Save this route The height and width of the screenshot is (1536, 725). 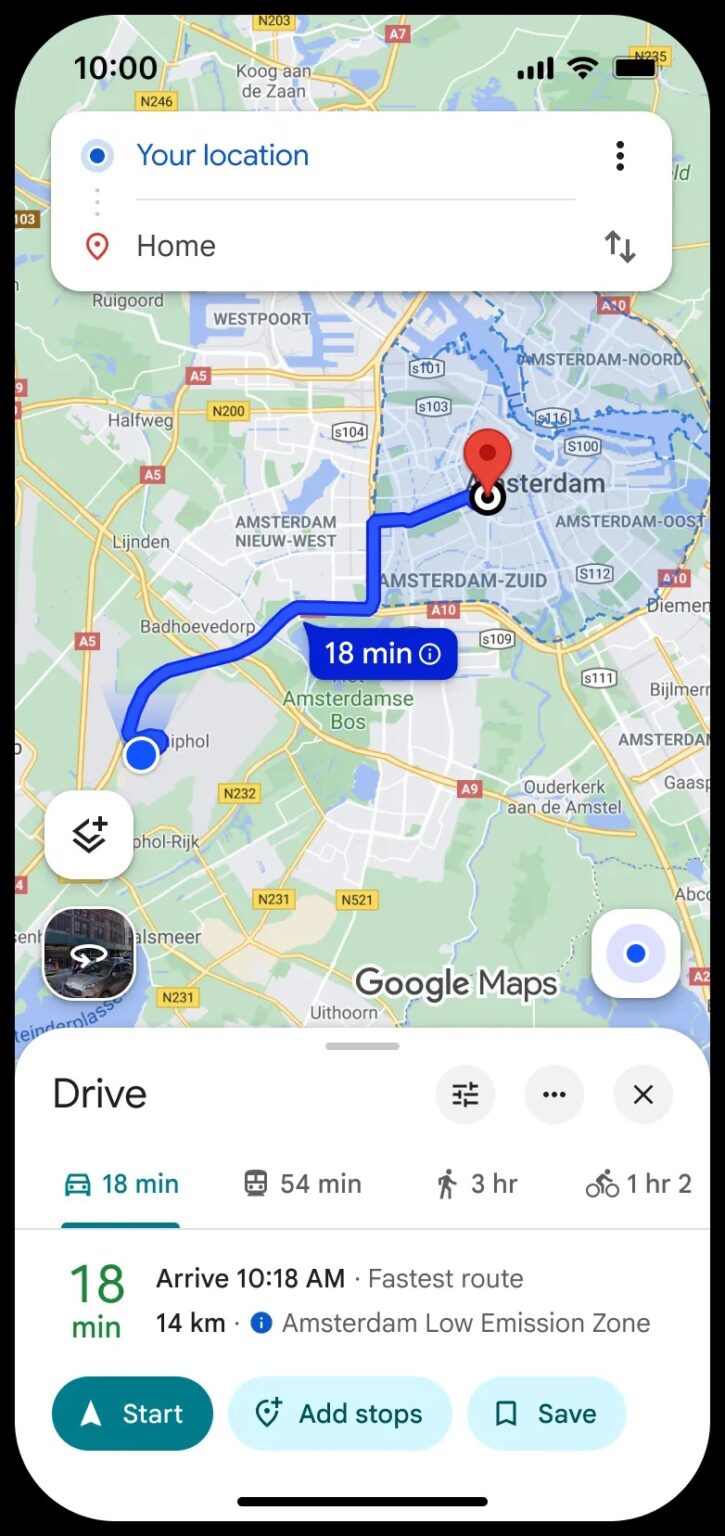click(546, 1413)
